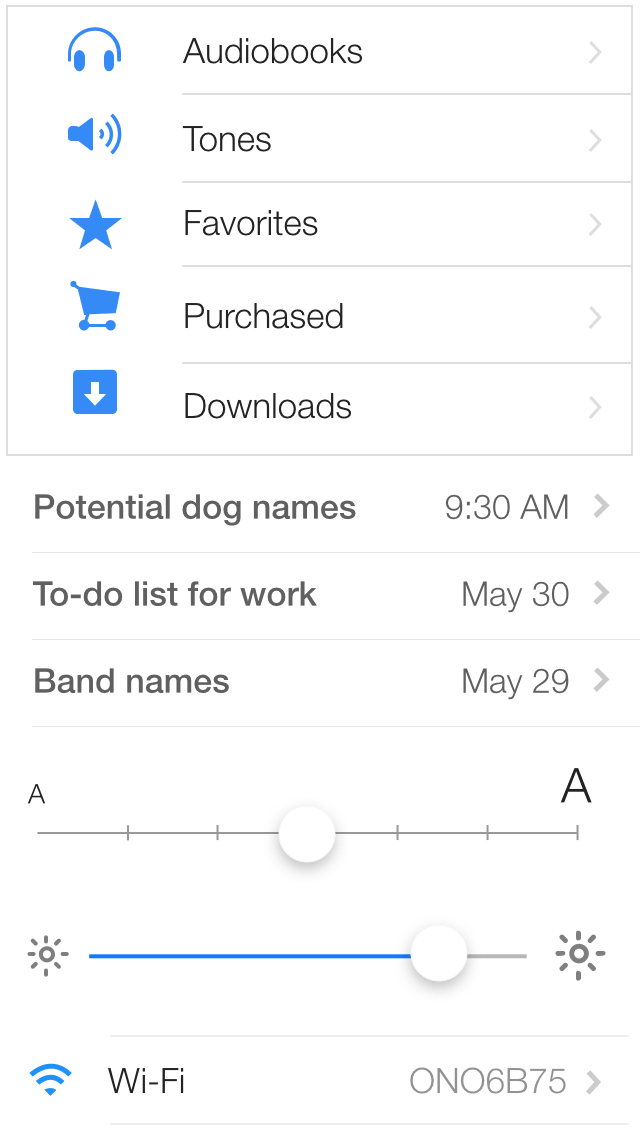640x1136 pixels.
Task: Open the note Potential dog names
Action: (336, 507)
